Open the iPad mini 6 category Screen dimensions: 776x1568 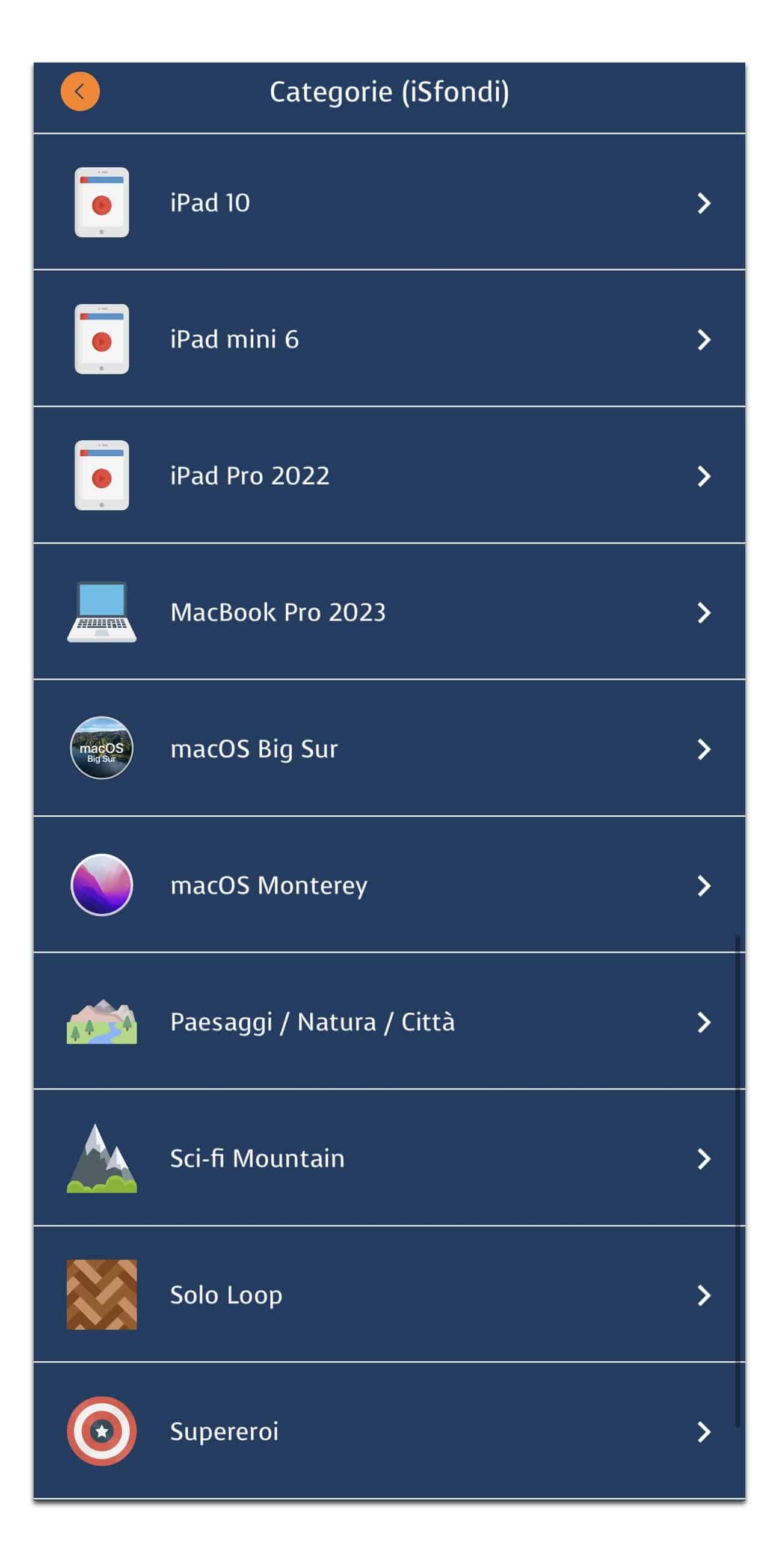click(x=389, y=338)
